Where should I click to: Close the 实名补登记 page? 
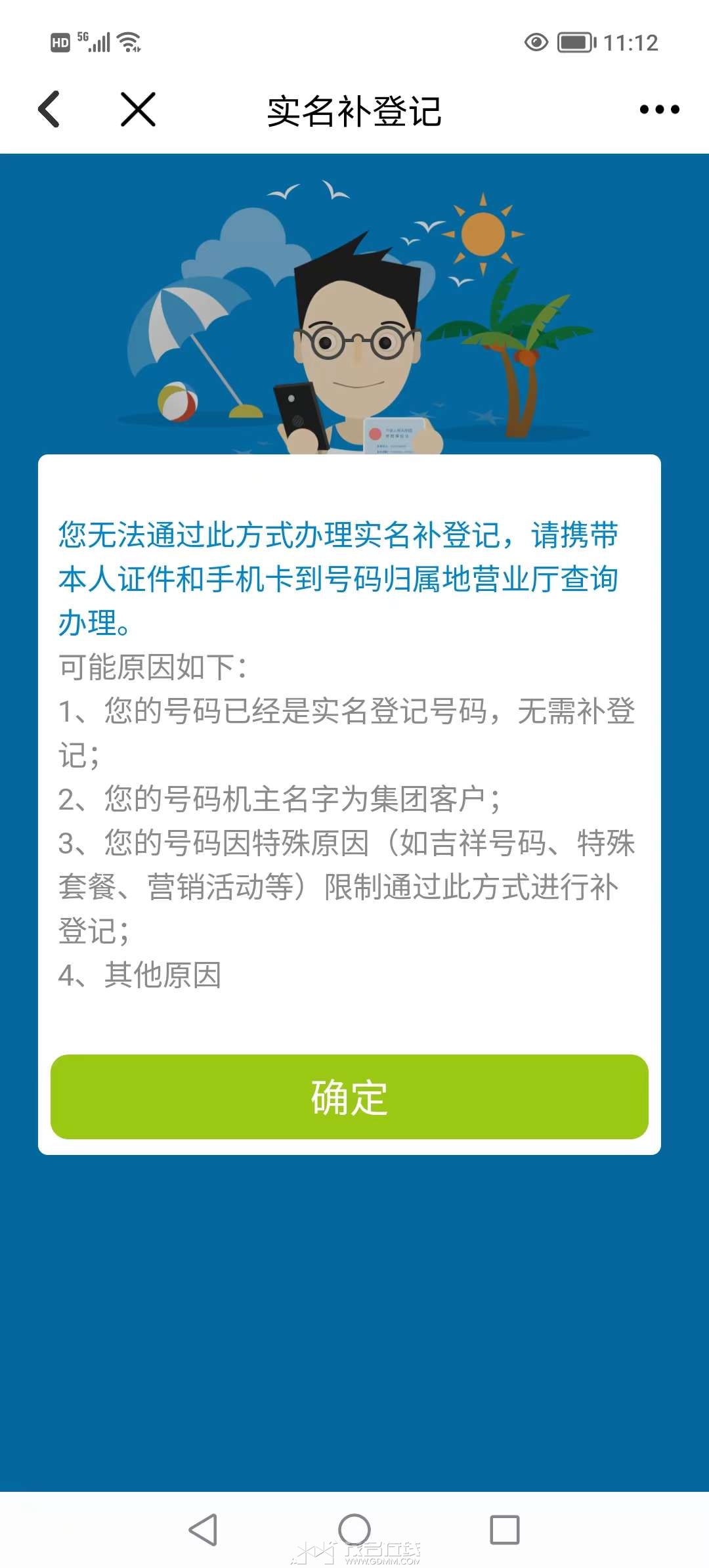[139, 109]
